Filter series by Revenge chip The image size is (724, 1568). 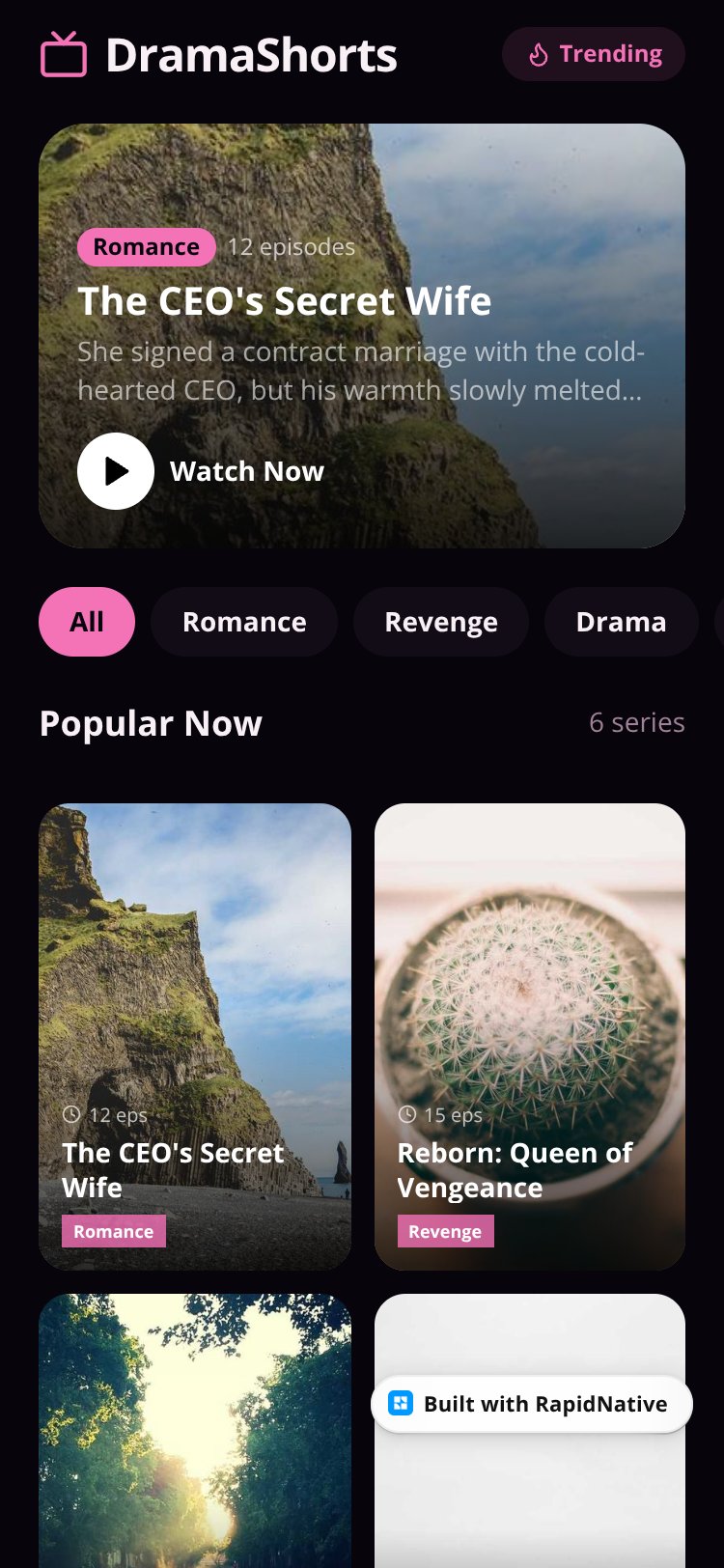[x=441, y=622]
